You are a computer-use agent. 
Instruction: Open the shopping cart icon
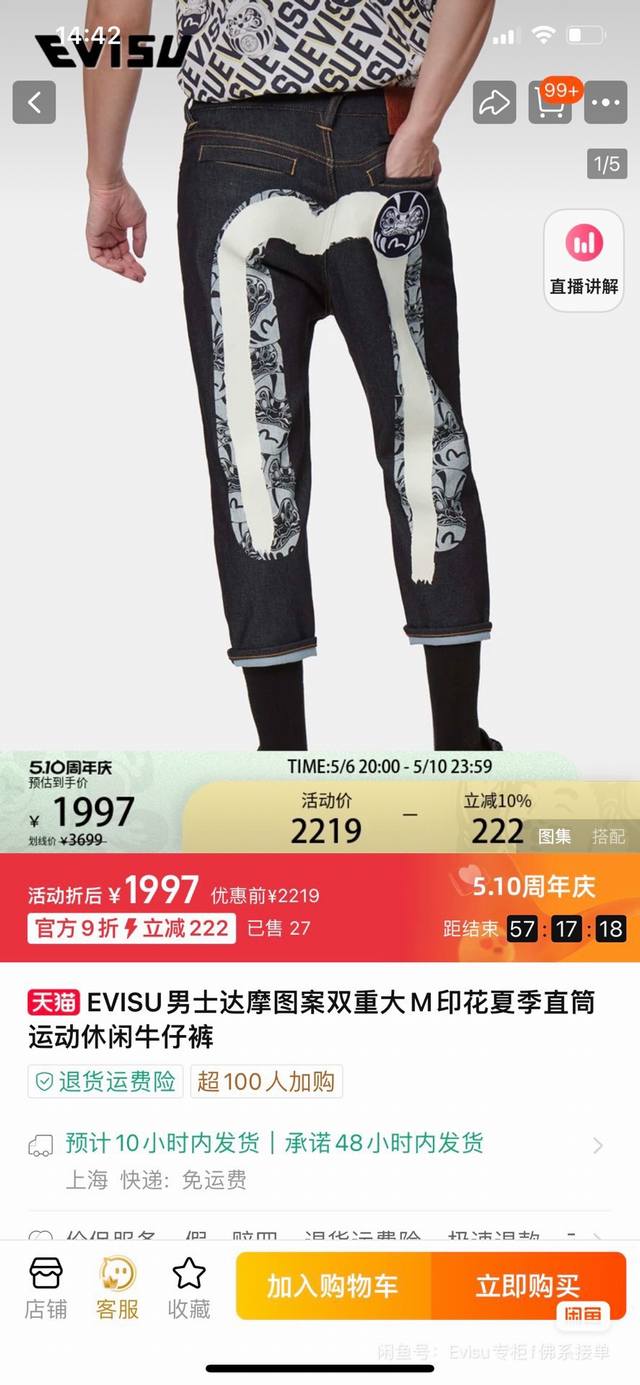[x=551, y=102]
